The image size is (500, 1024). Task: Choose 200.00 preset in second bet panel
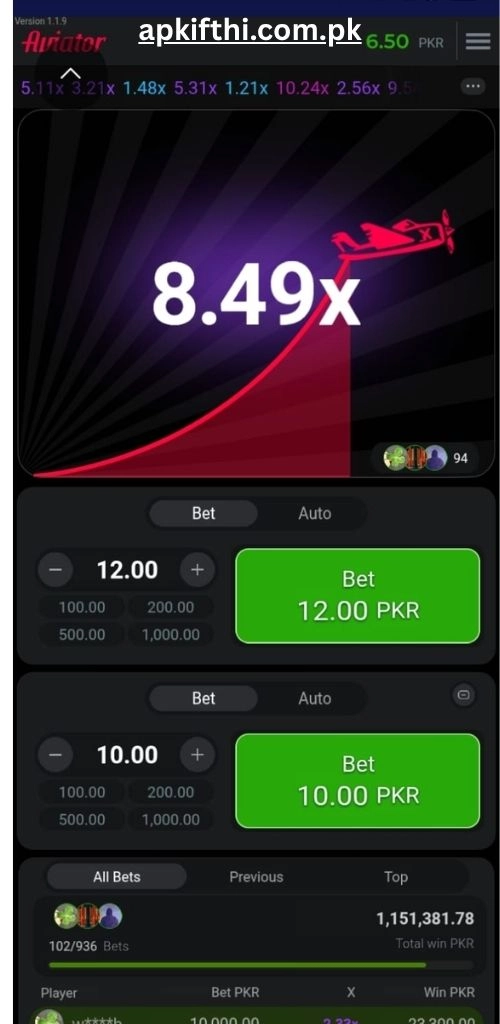[170, 792]
